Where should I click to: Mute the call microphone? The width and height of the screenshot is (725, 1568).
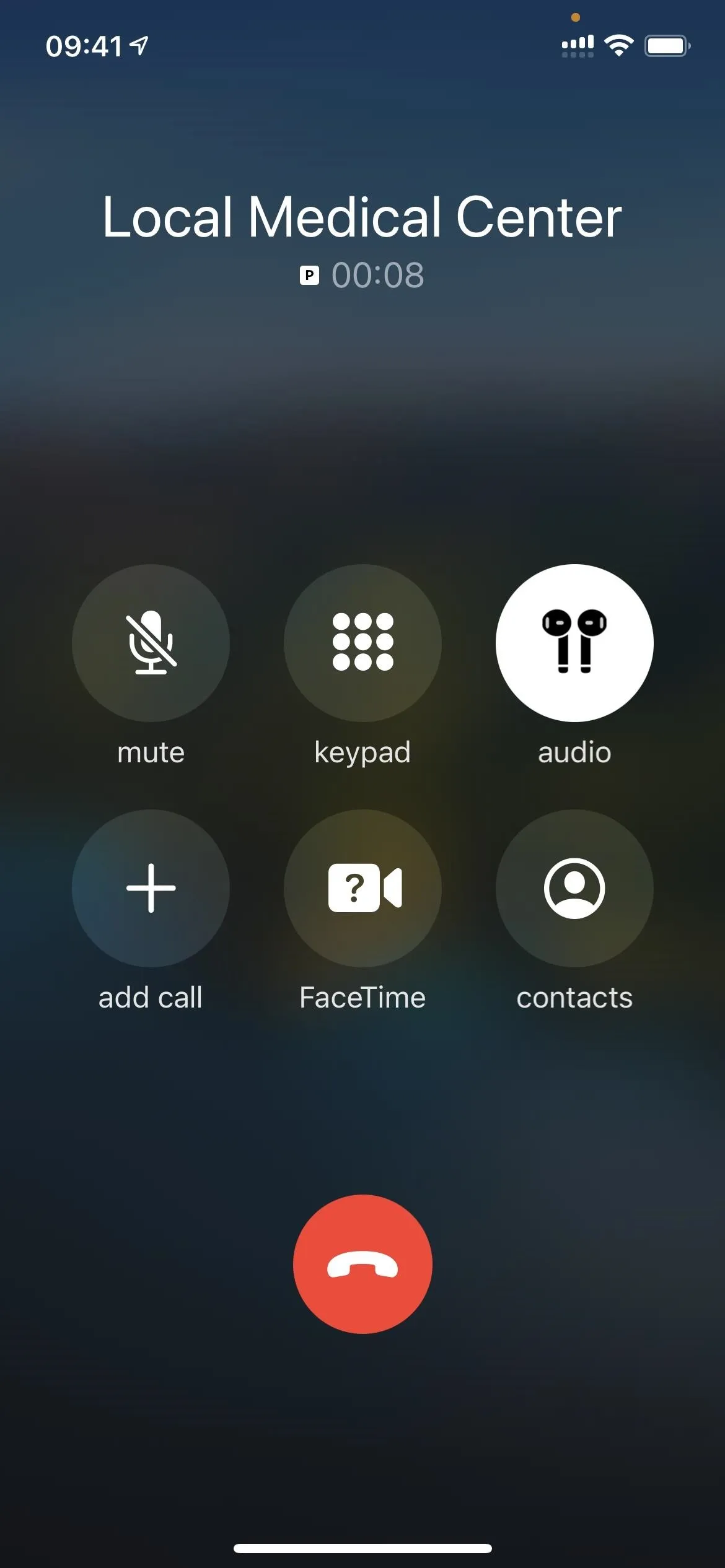pos(151,643)
